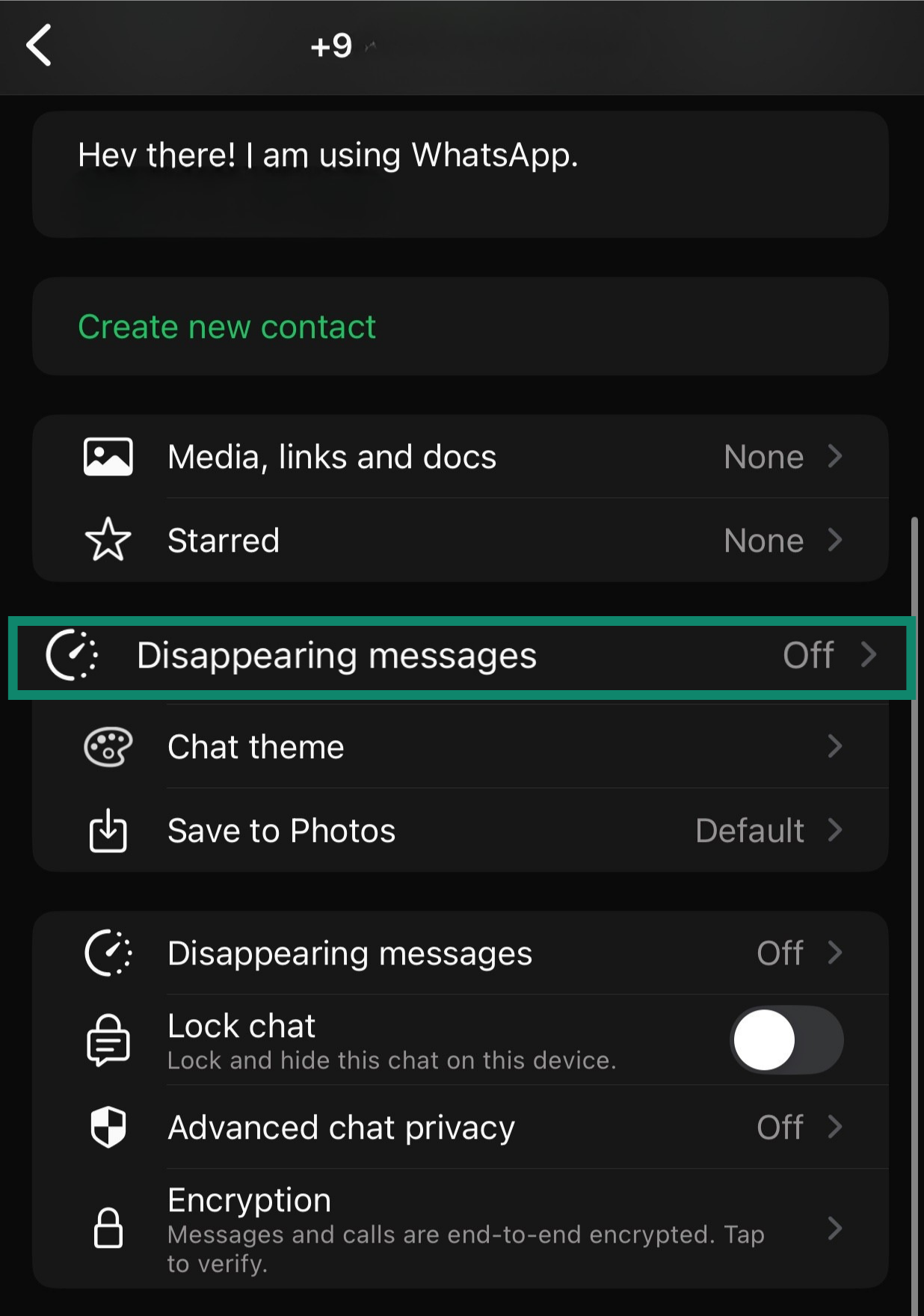Screen dimensions: 924x1316
Task: Tap the lower Disappearing messages timer icon
Action: coord(108,953)
